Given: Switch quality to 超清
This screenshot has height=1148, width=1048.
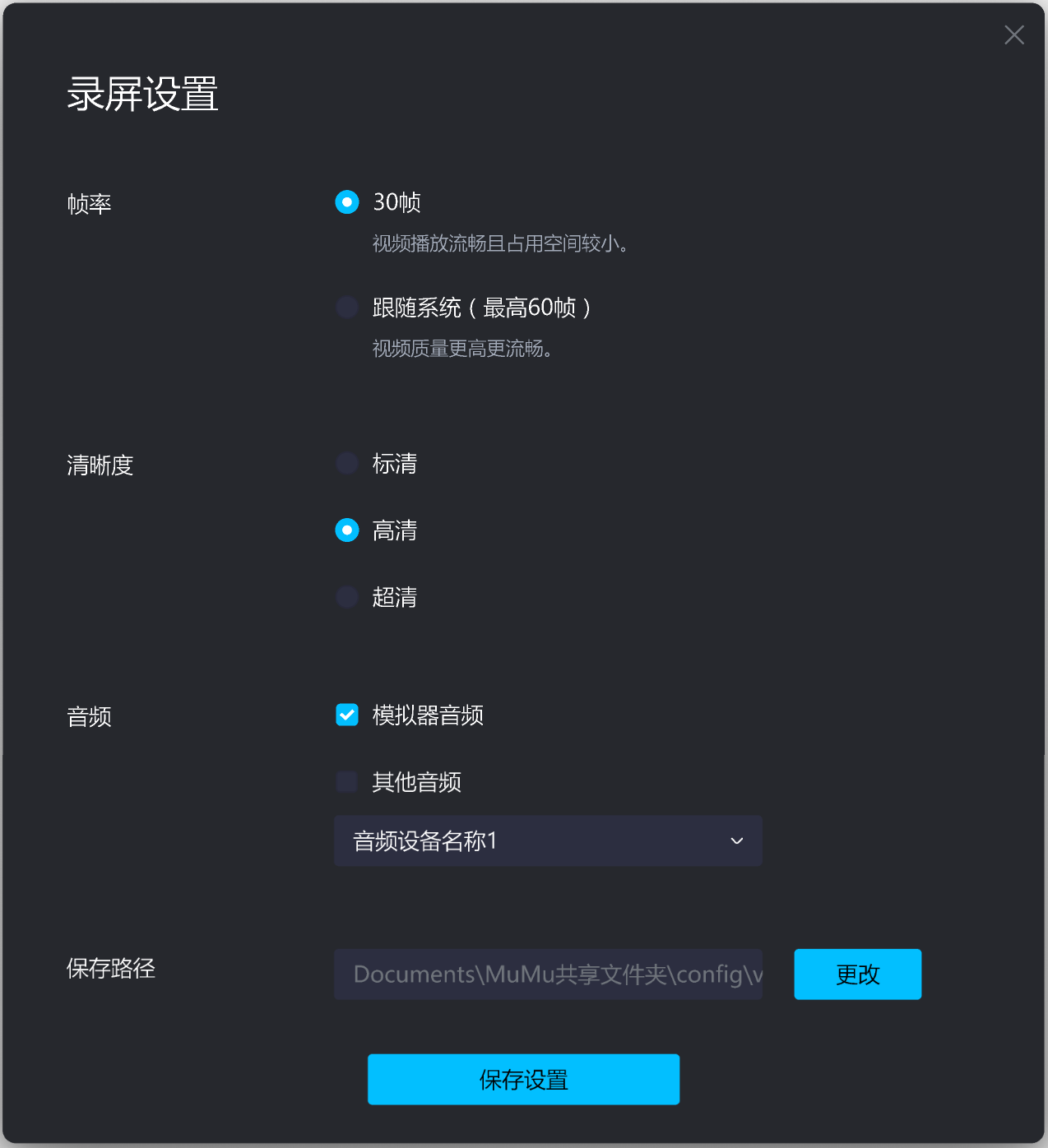Looking at the screenshot, I should pyautogui.click(x=347, y=597).
